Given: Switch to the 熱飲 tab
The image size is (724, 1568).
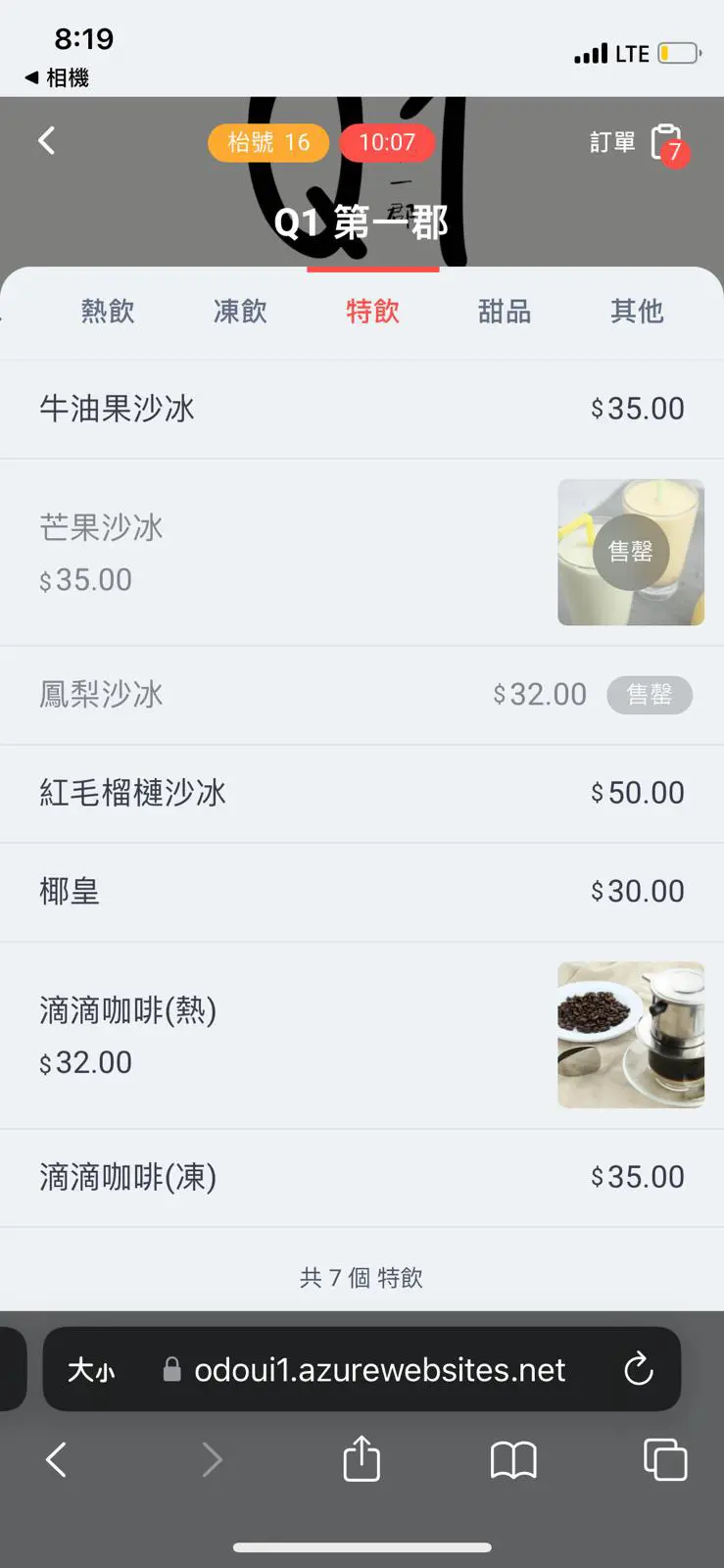Looking at the screenshot, I should (x=108, y=312).
